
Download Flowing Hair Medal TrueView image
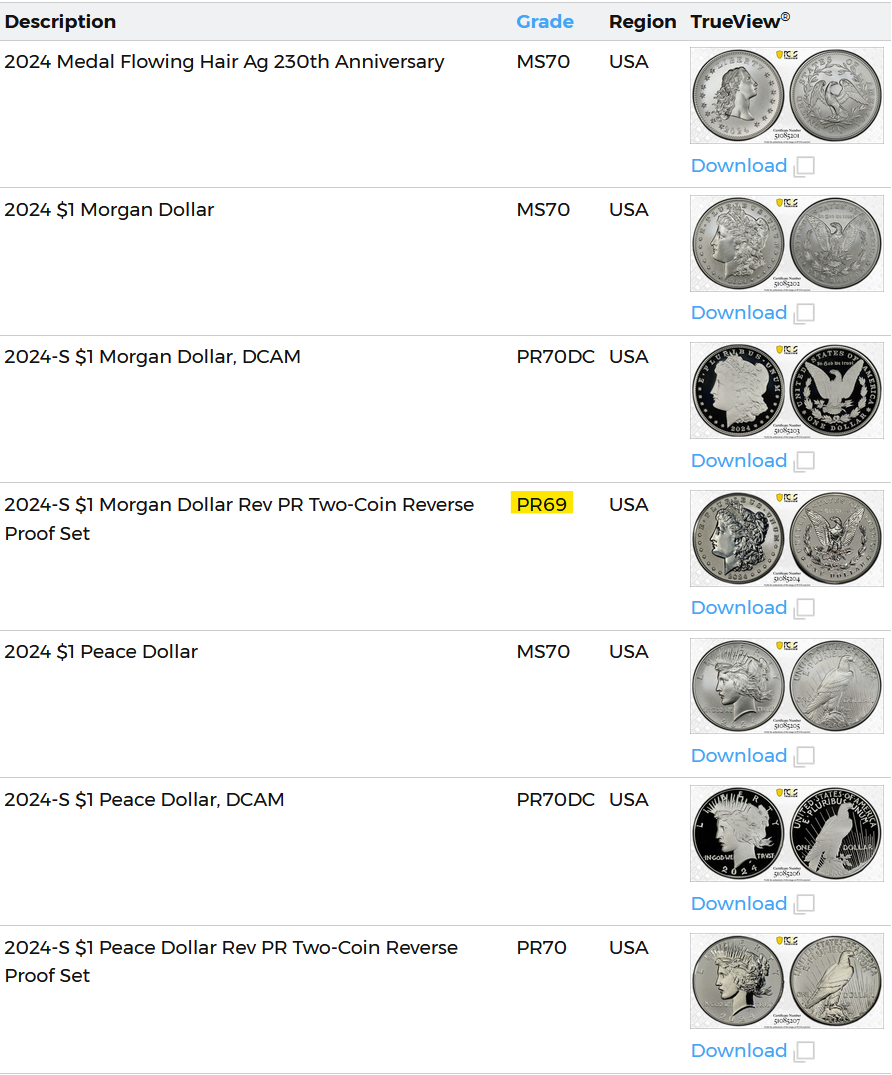[738, 166]
